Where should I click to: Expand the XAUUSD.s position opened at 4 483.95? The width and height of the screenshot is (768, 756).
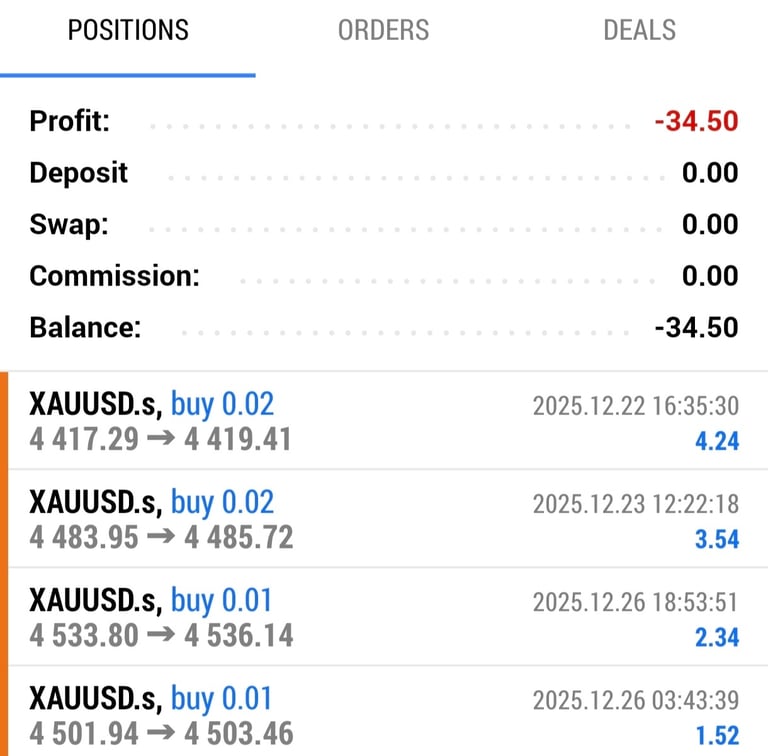(x=384, y=519)
